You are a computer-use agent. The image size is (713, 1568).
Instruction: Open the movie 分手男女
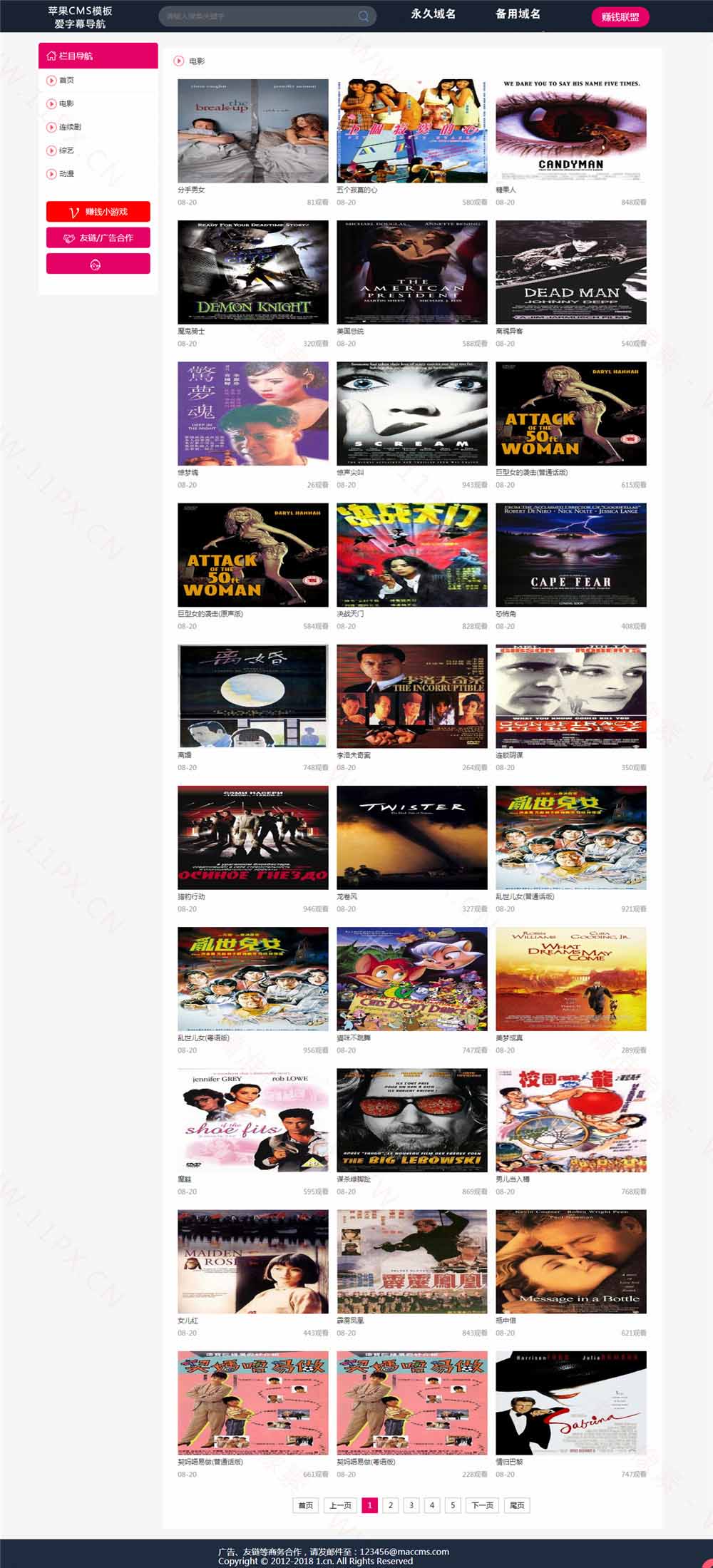252,131
